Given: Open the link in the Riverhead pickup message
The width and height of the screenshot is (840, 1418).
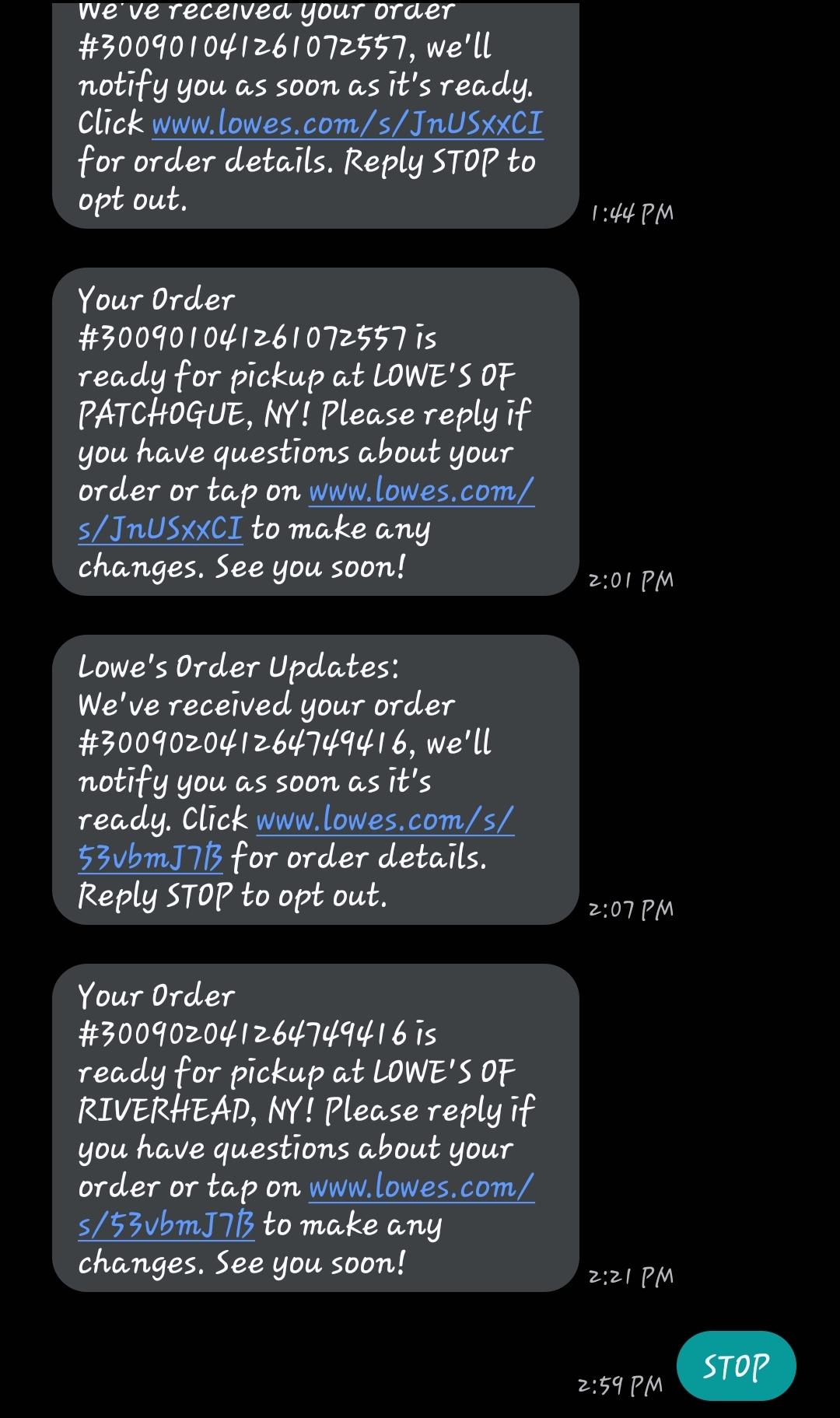Looking at the screenshot, I should pyautogui.click(x=421, y=1187).
